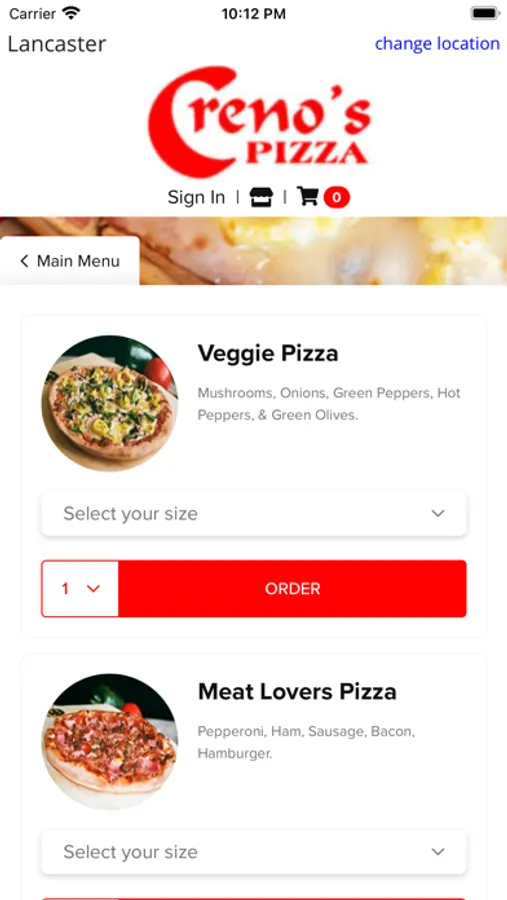Viewport: 507px width, 900px height.
Task: Expand the Meat Lovers Pizza size dropdown
Action: pyautogui.click(x=254, y=852)
